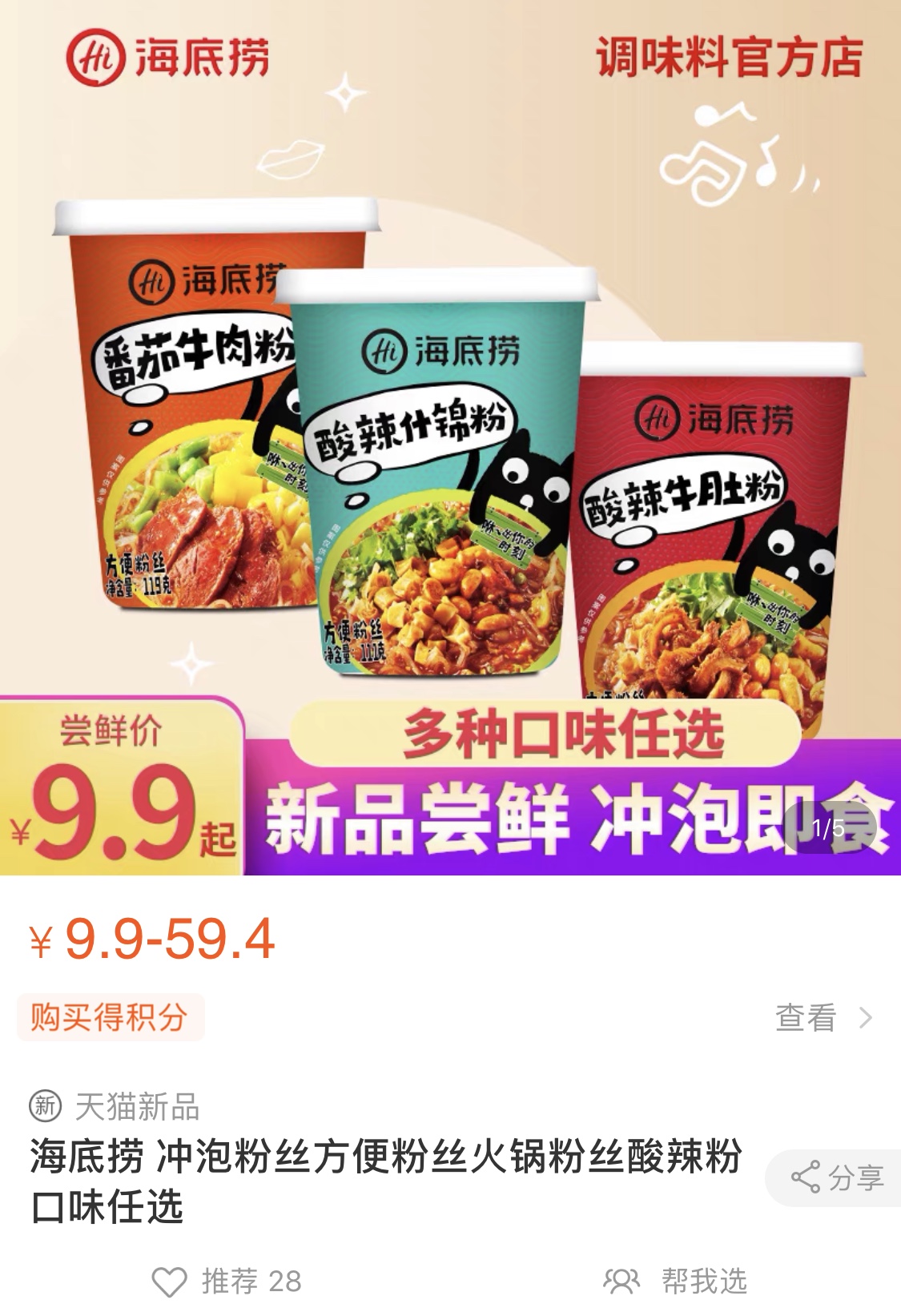Open the 购买得积分 points tag
Viewport: 901px width, 1316px height.
tap(111, 1017)
